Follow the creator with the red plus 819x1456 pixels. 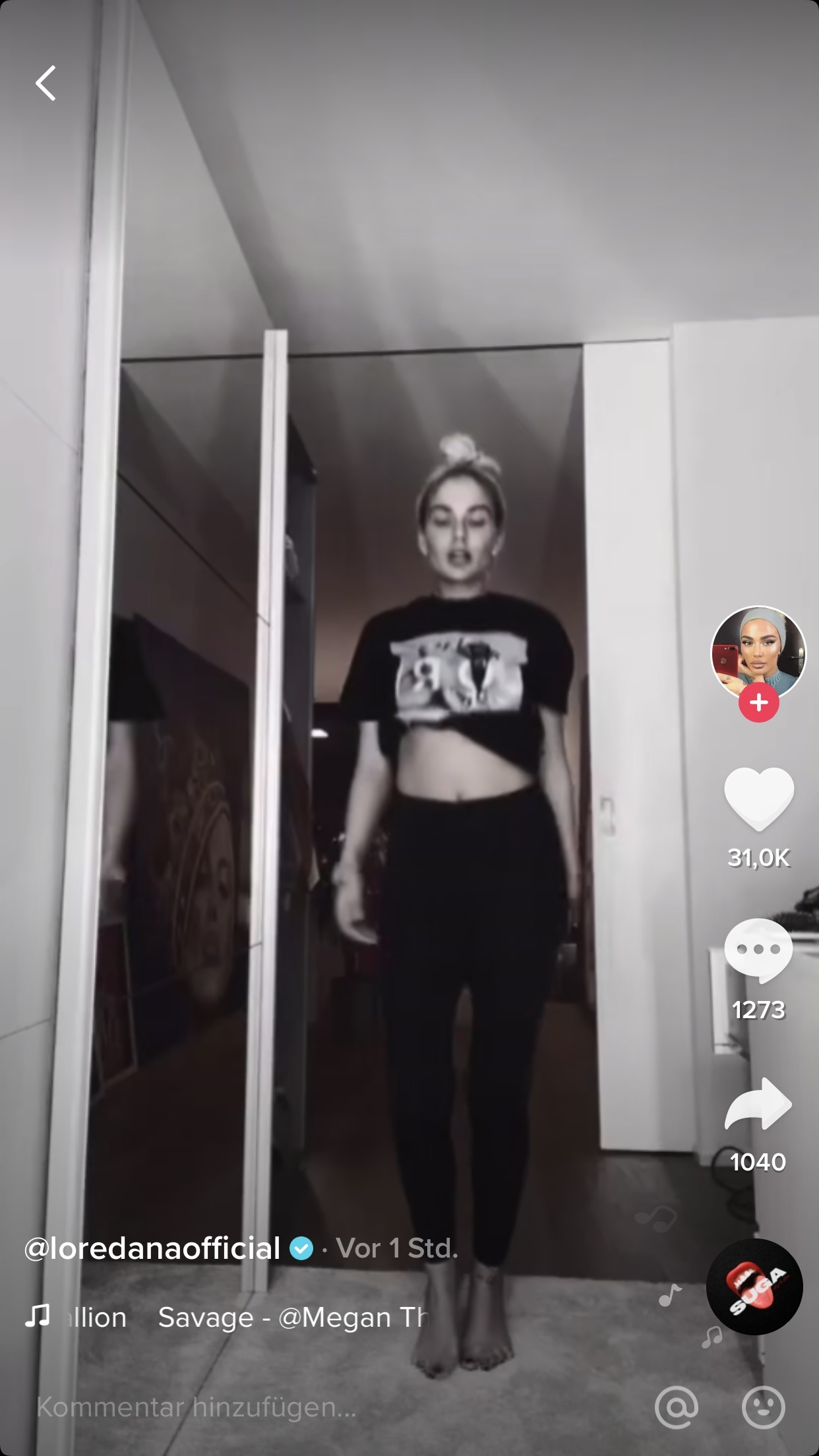[758, 703]
